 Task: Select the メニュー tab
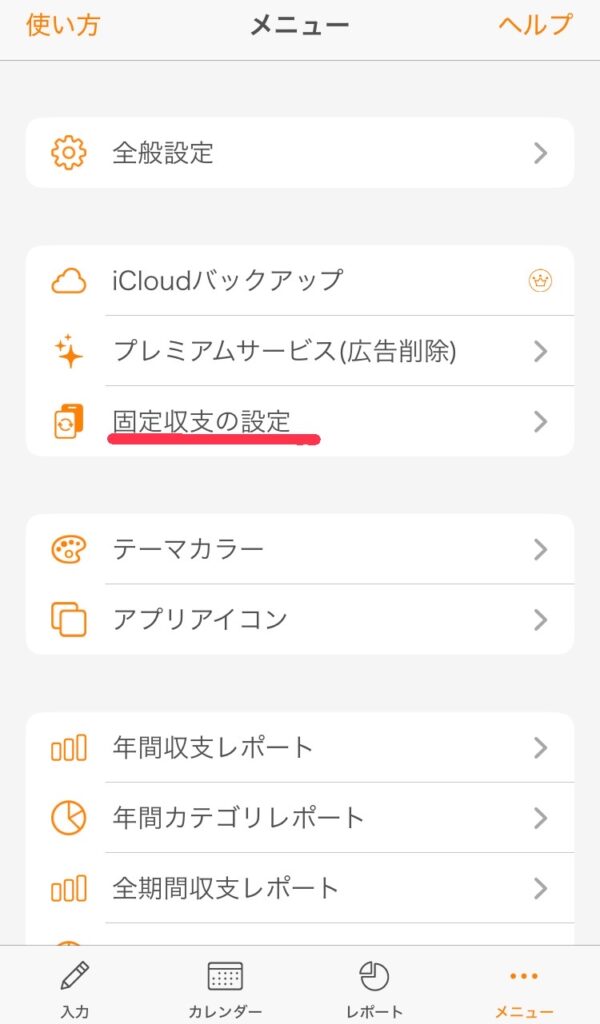pyautogui.click(x=524, y=988)
